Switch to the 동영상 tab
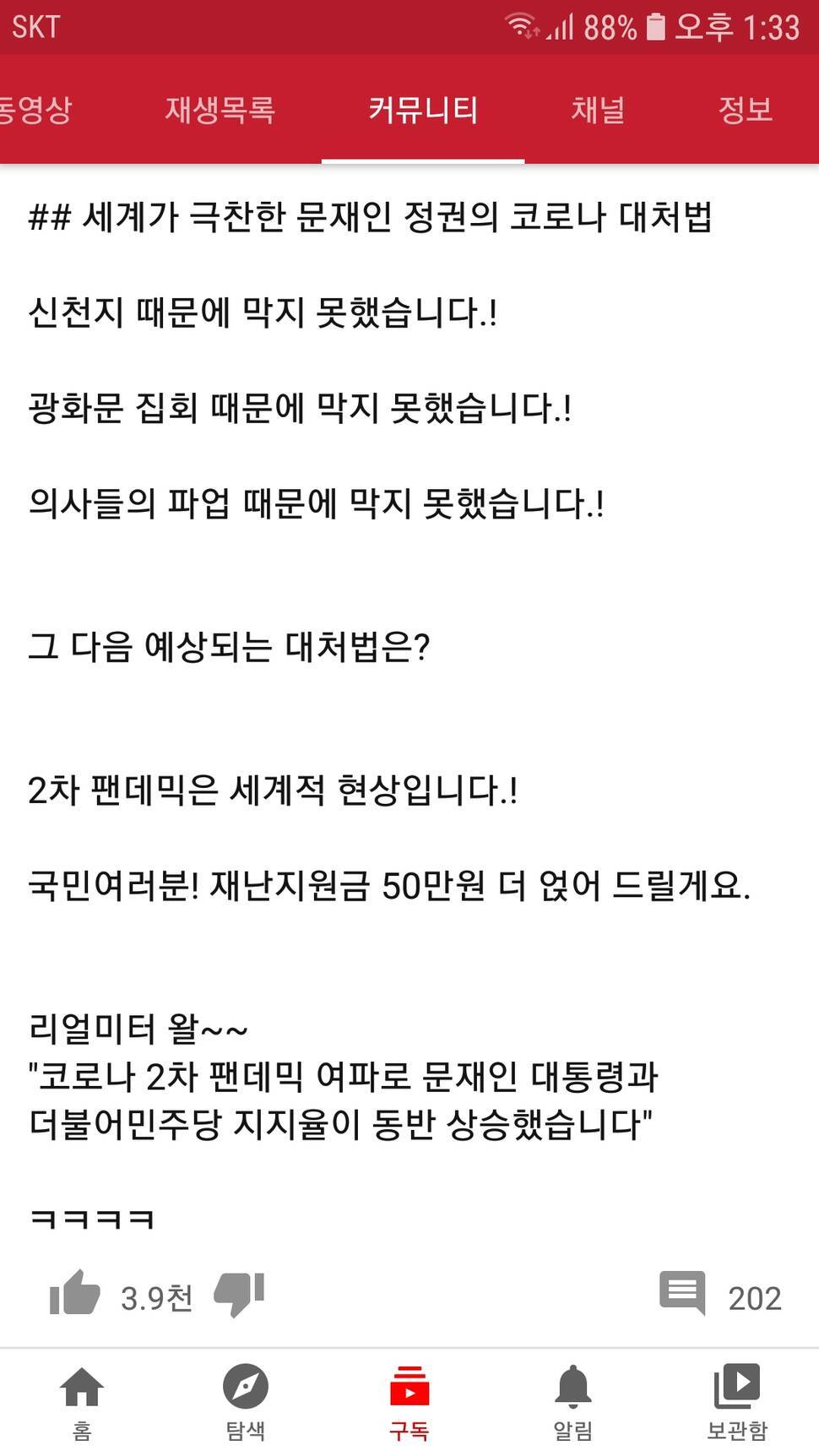The image size is (819, 1456). (35, 110)
